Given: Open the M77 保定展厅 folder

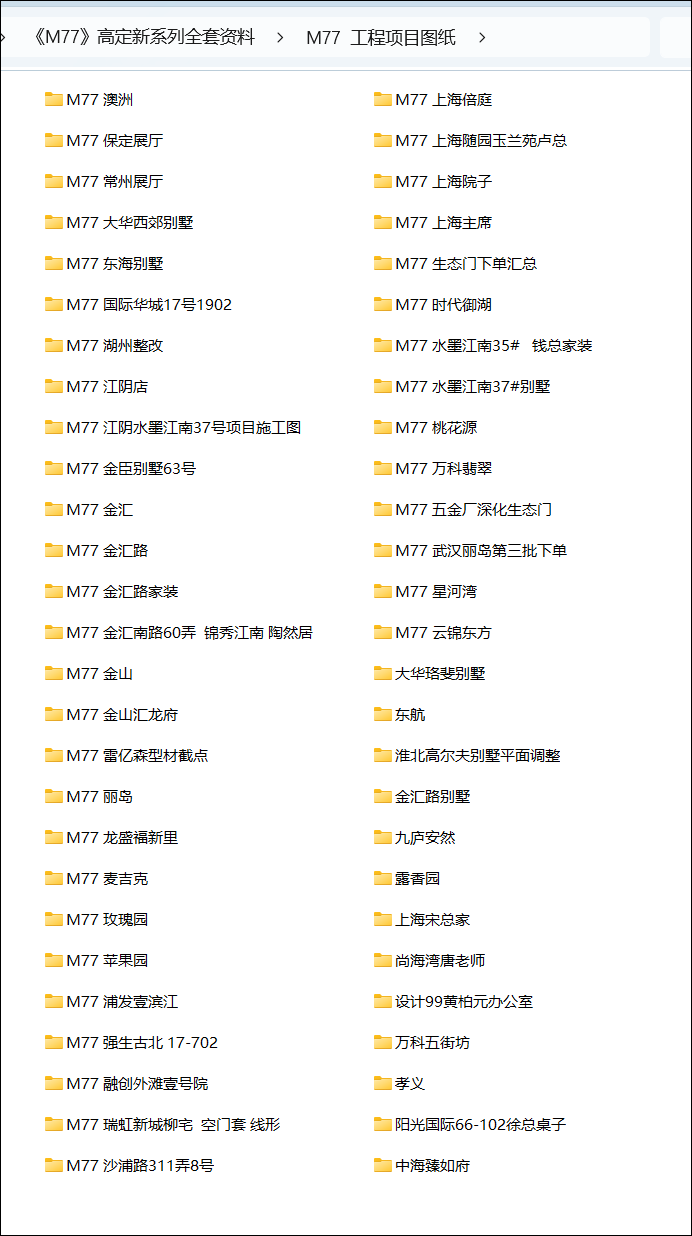Looking at the screenshot, I should pyautogui.click(x=114, y=140).
